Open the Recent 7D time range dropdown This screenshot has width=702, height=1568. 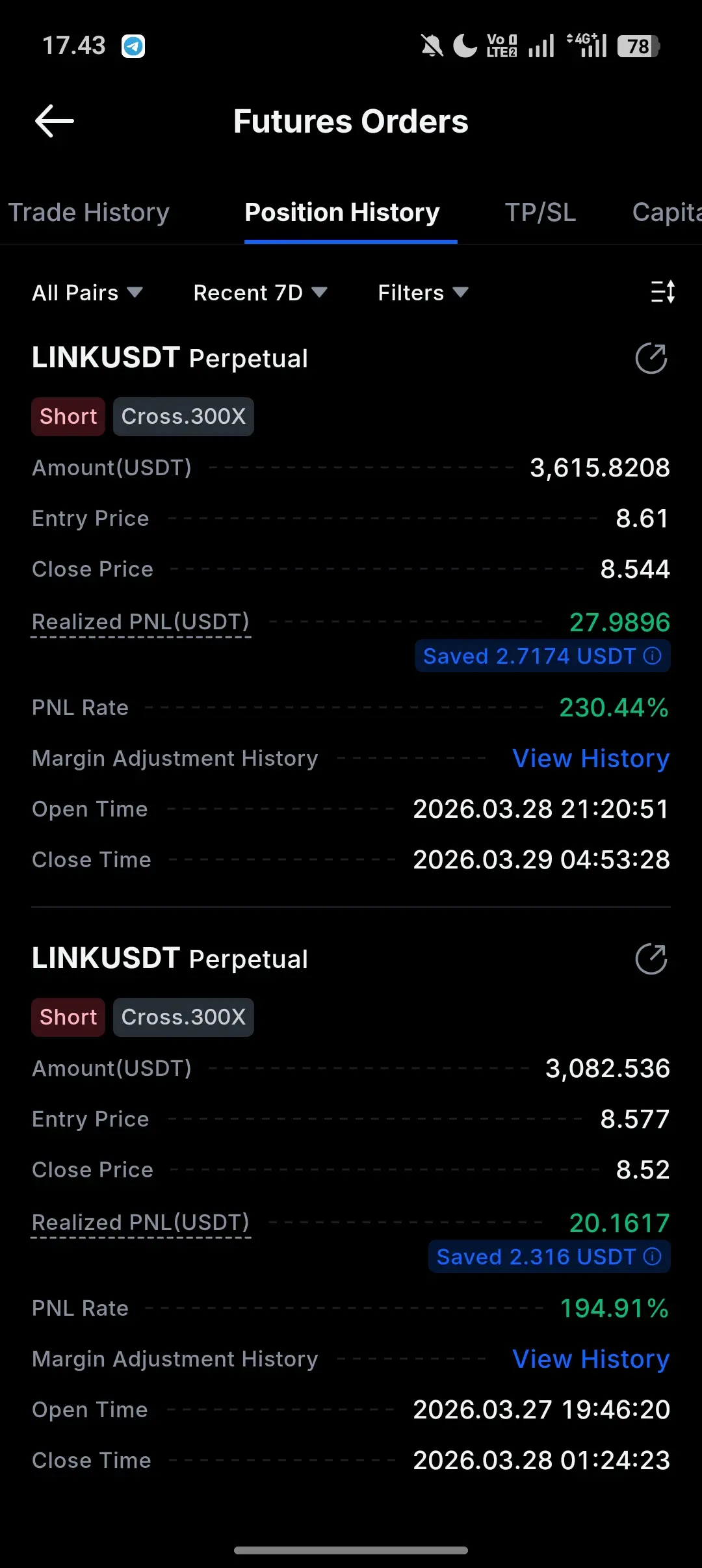[260, 293]
